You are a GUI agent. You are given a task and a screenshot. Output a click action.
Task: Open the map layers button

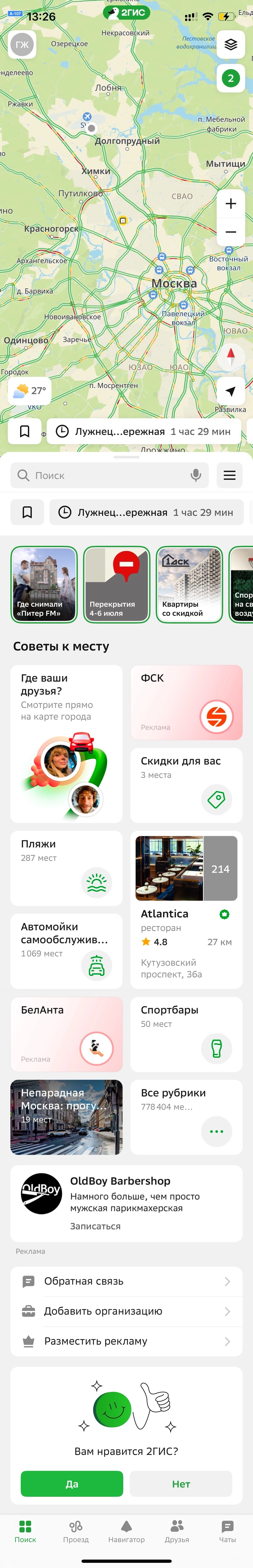pyautogui.click(x=231, y=44)
